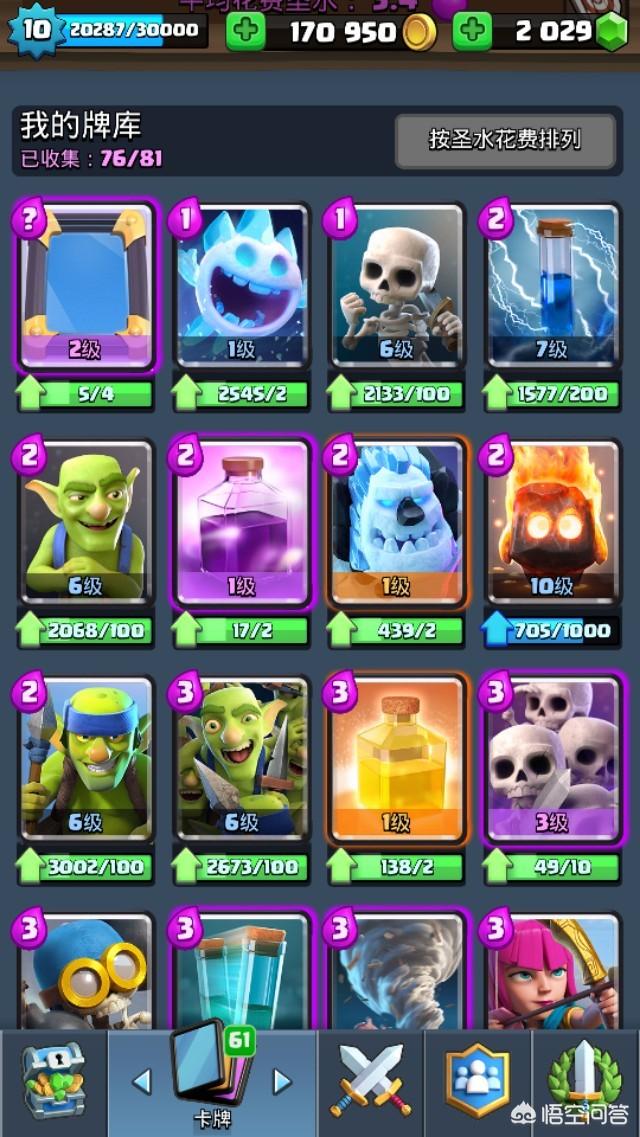
Task: Tap the 按圣水花费排列 sort button
Action: [x=505, y=140]
